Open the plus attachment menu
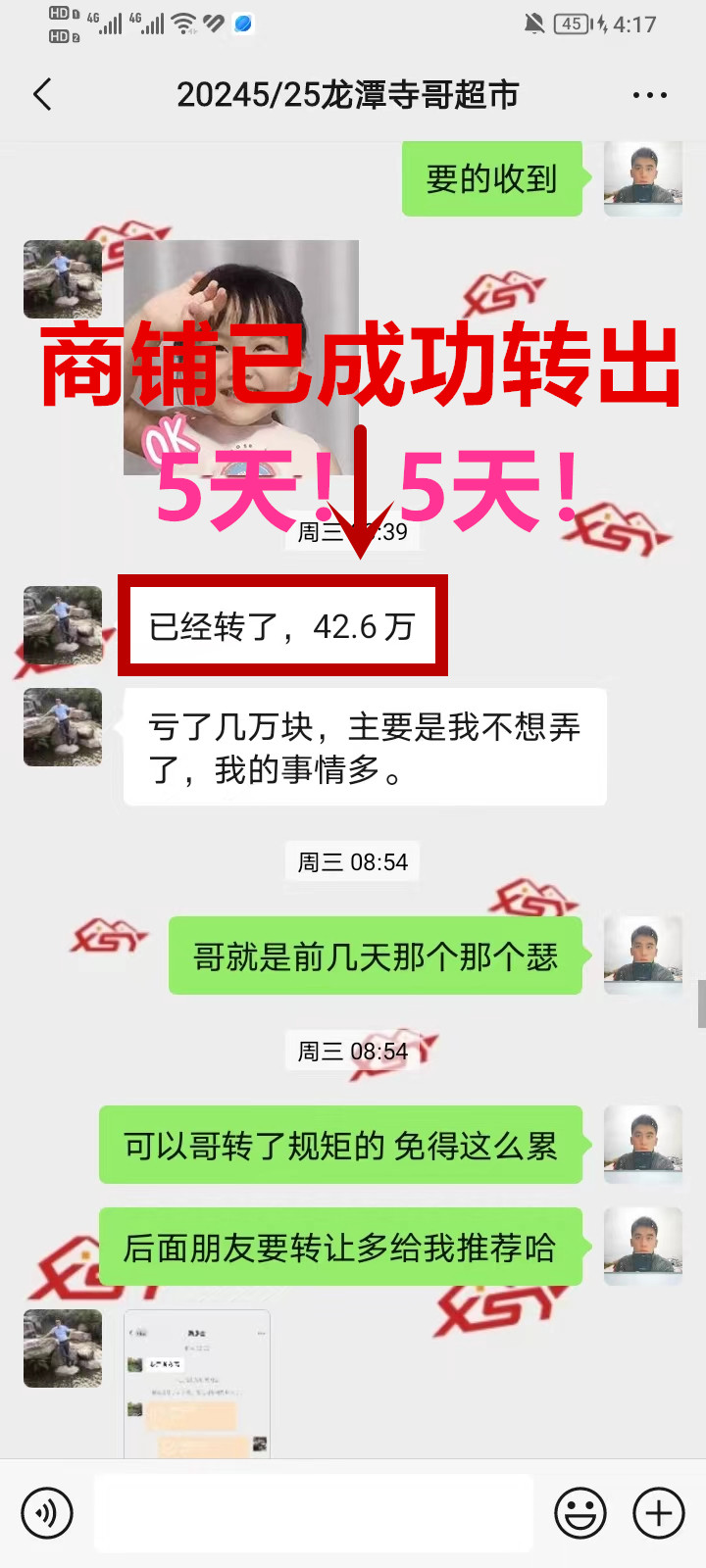 [x=658, y=1513]
